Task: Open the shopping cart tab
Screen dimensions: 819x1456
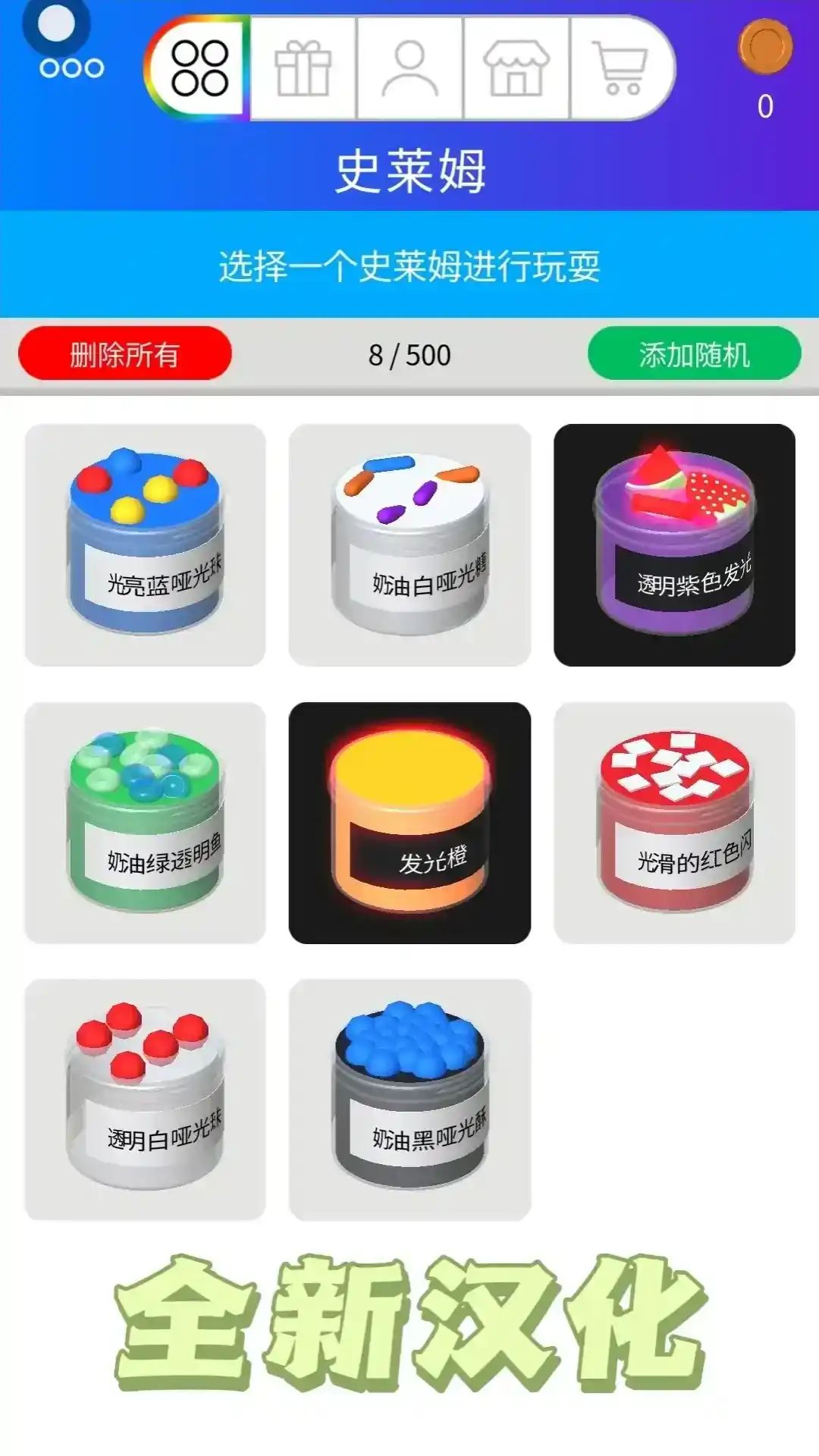Action: pyautogui.click(x=622, y=68)
